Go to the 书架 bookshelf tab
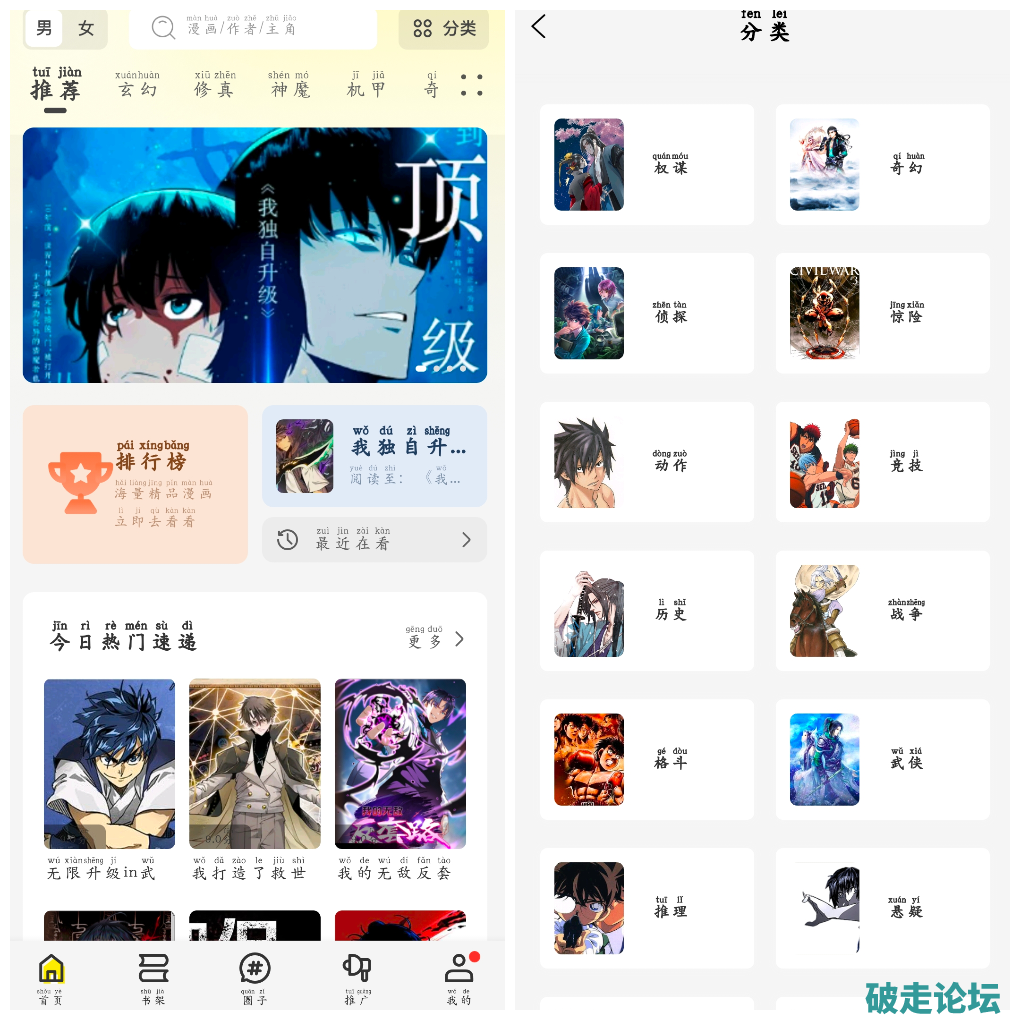The height and width of the screenshot is (1020, 1020). (x=153, y=978)
